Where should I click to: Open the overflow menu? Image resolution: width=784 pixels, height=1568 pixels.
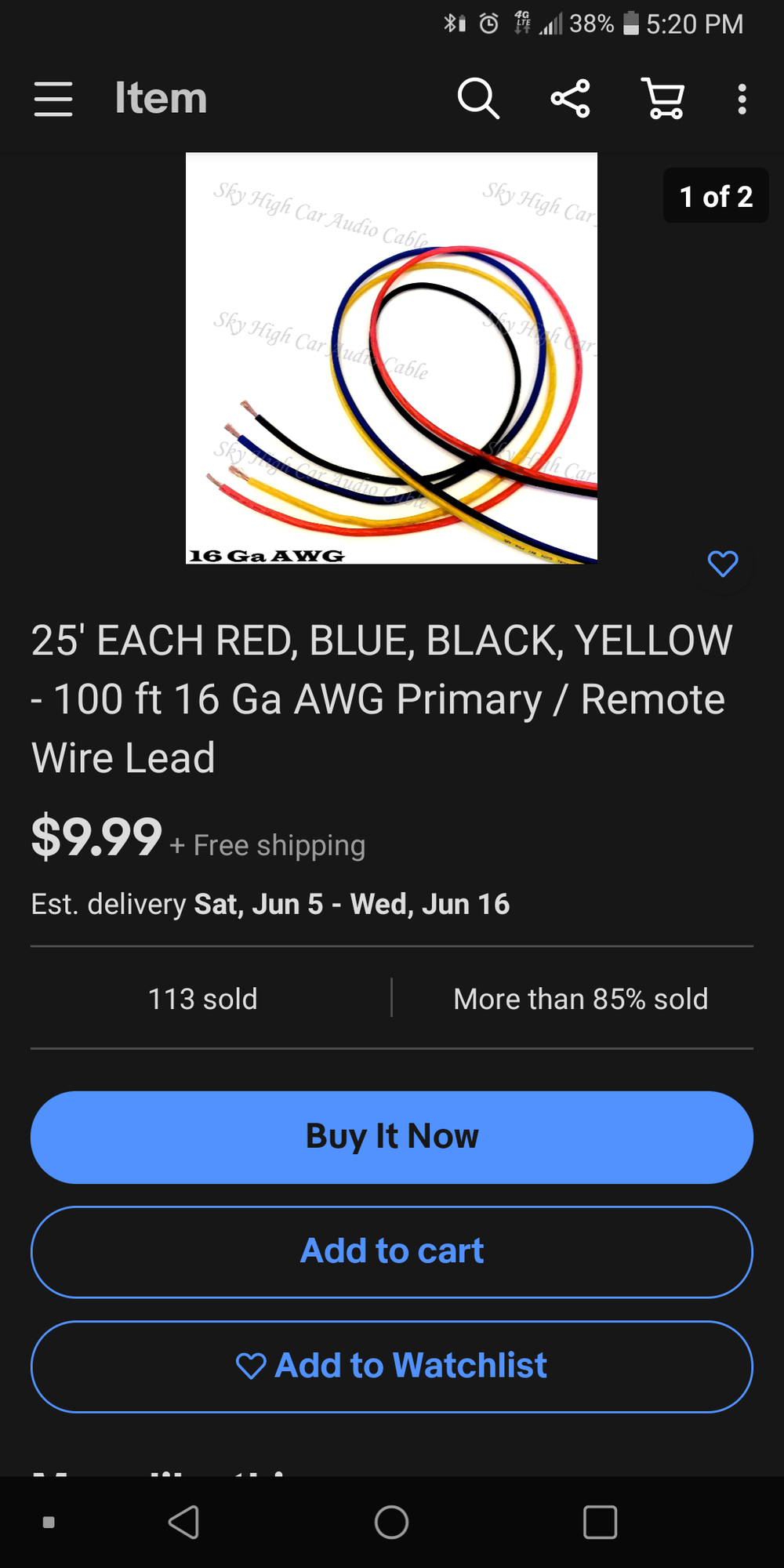click(742, 99)
